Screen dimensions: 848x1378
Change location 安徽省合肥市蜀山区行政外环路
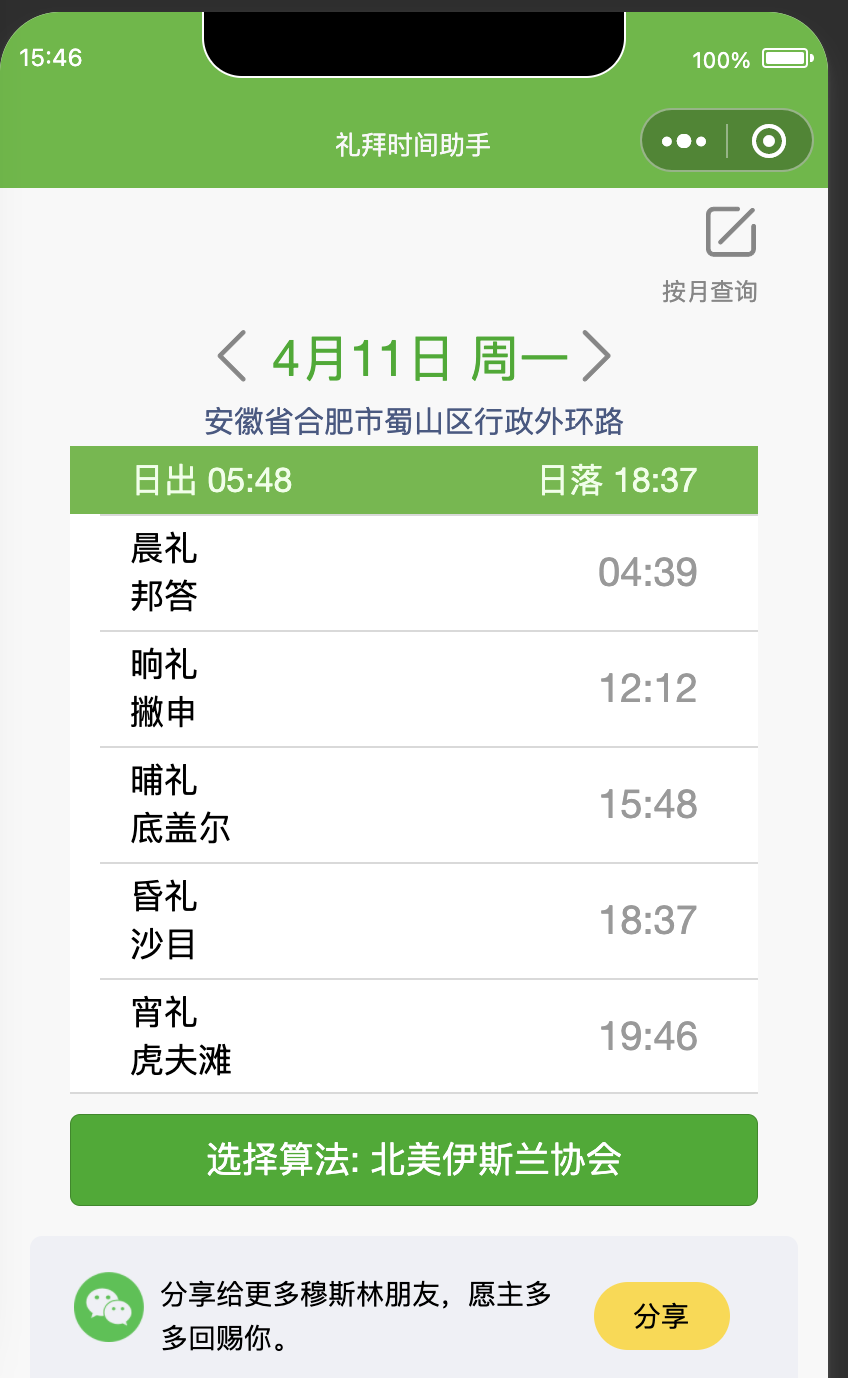[x=414, y=421]
